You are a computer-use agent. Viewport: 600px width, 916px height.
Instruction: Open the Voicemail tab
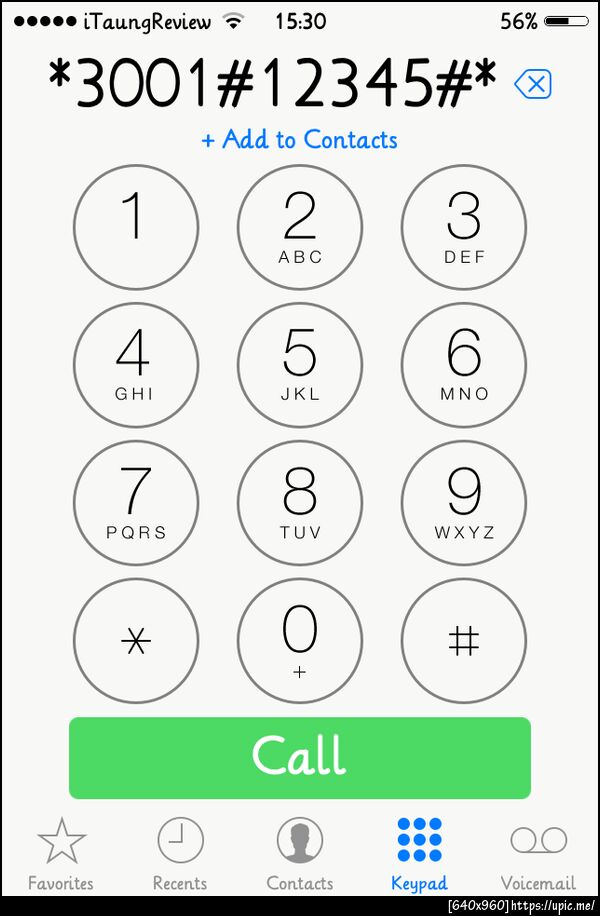538,853
